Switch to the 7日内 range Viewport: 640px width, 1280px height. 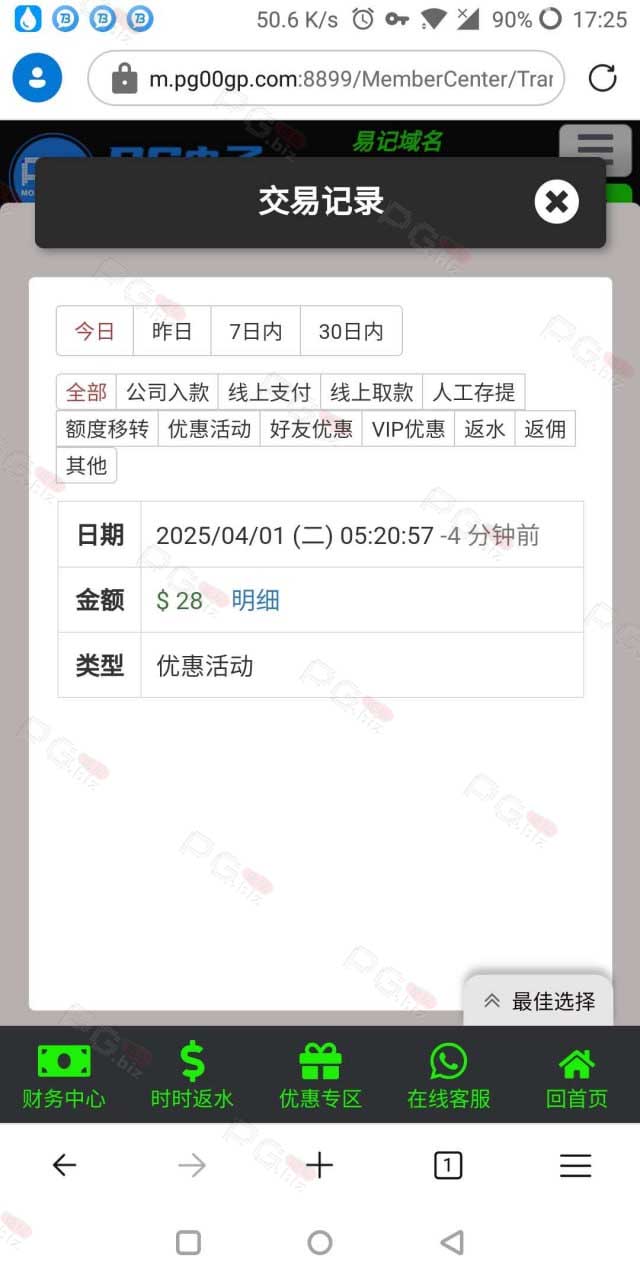click(256, 331)
